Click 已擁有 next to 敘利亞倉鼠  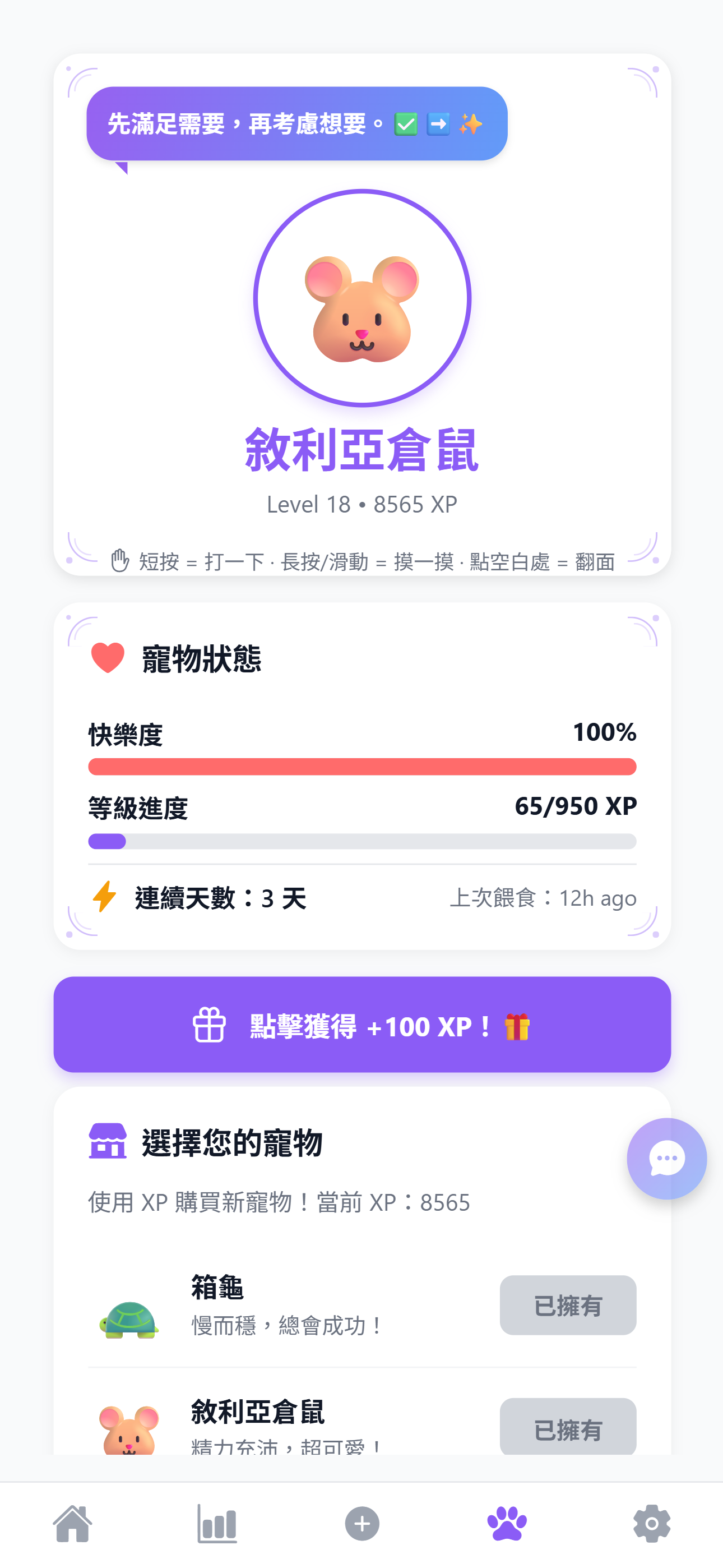[568, 1427]
